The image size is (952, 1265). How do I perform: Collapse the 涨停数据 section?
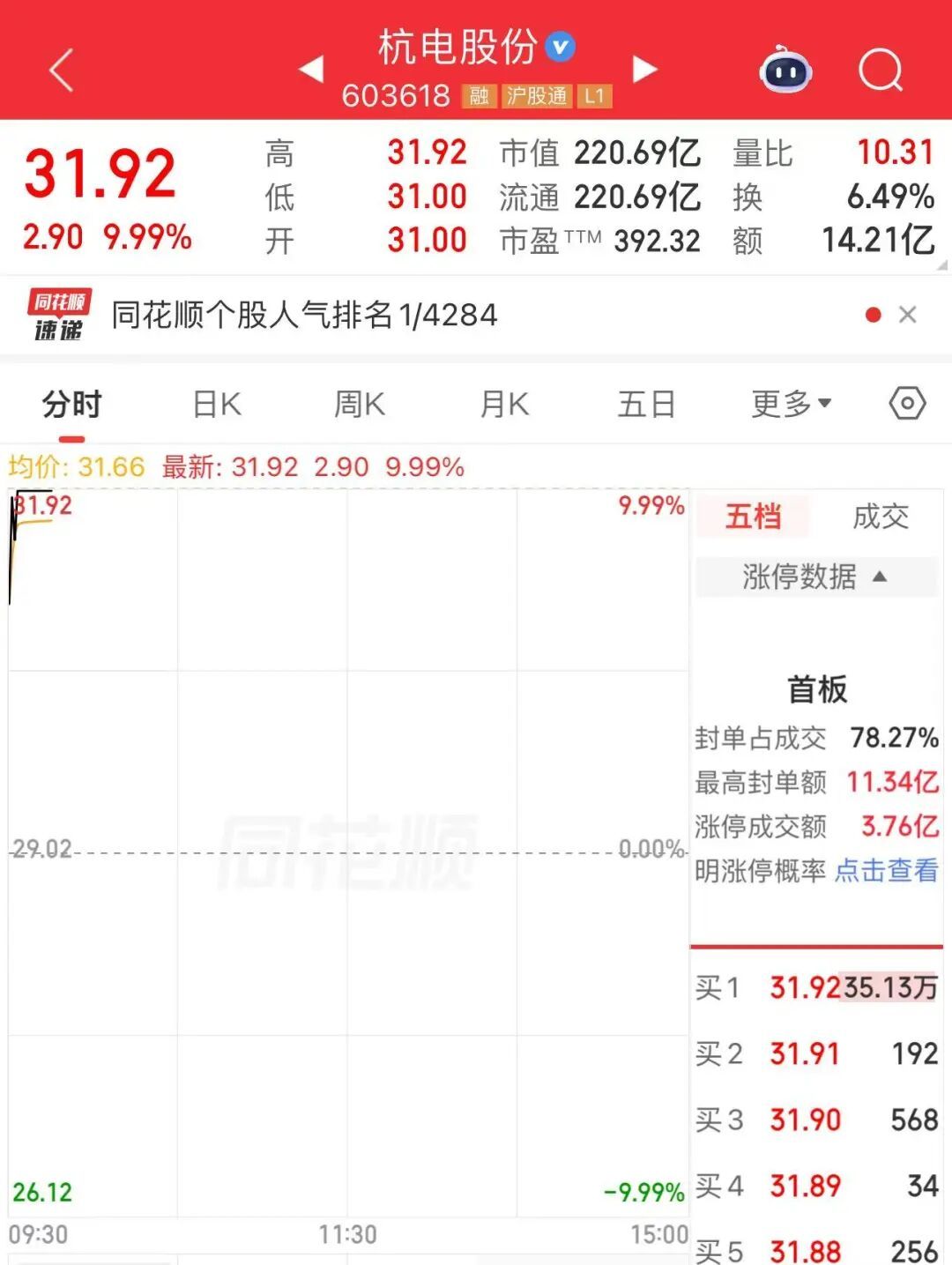(816, 577)
